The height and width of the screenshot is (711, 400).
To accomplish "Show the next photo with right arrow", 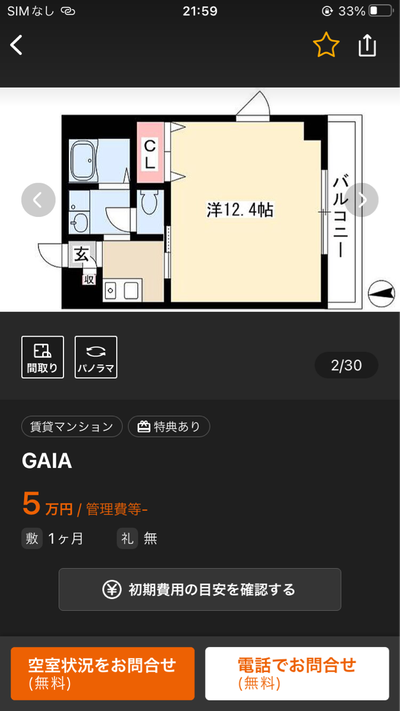I will 361,200.
